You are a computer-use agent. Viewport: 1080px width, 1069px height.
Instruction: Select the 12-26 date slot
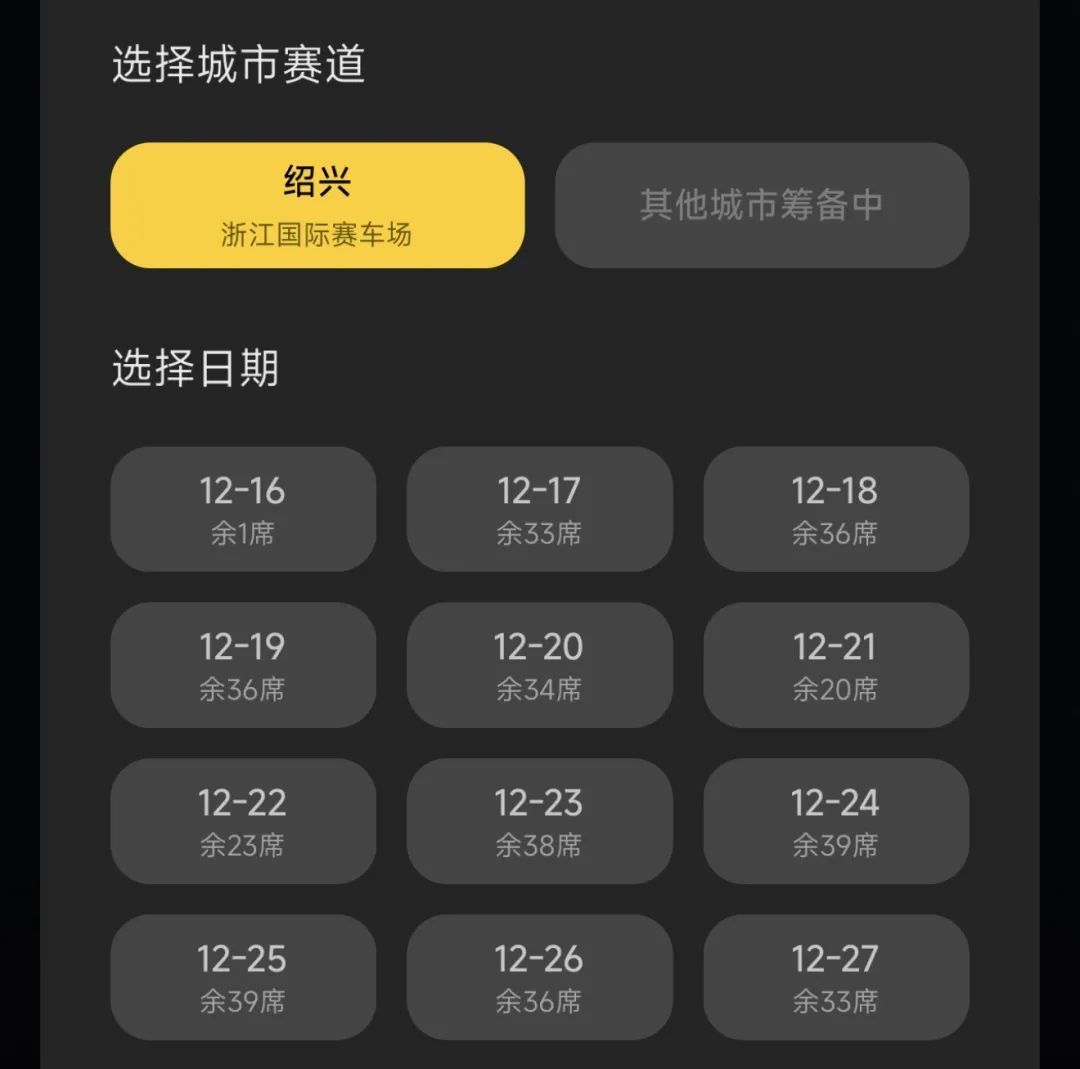pos(539,977)
